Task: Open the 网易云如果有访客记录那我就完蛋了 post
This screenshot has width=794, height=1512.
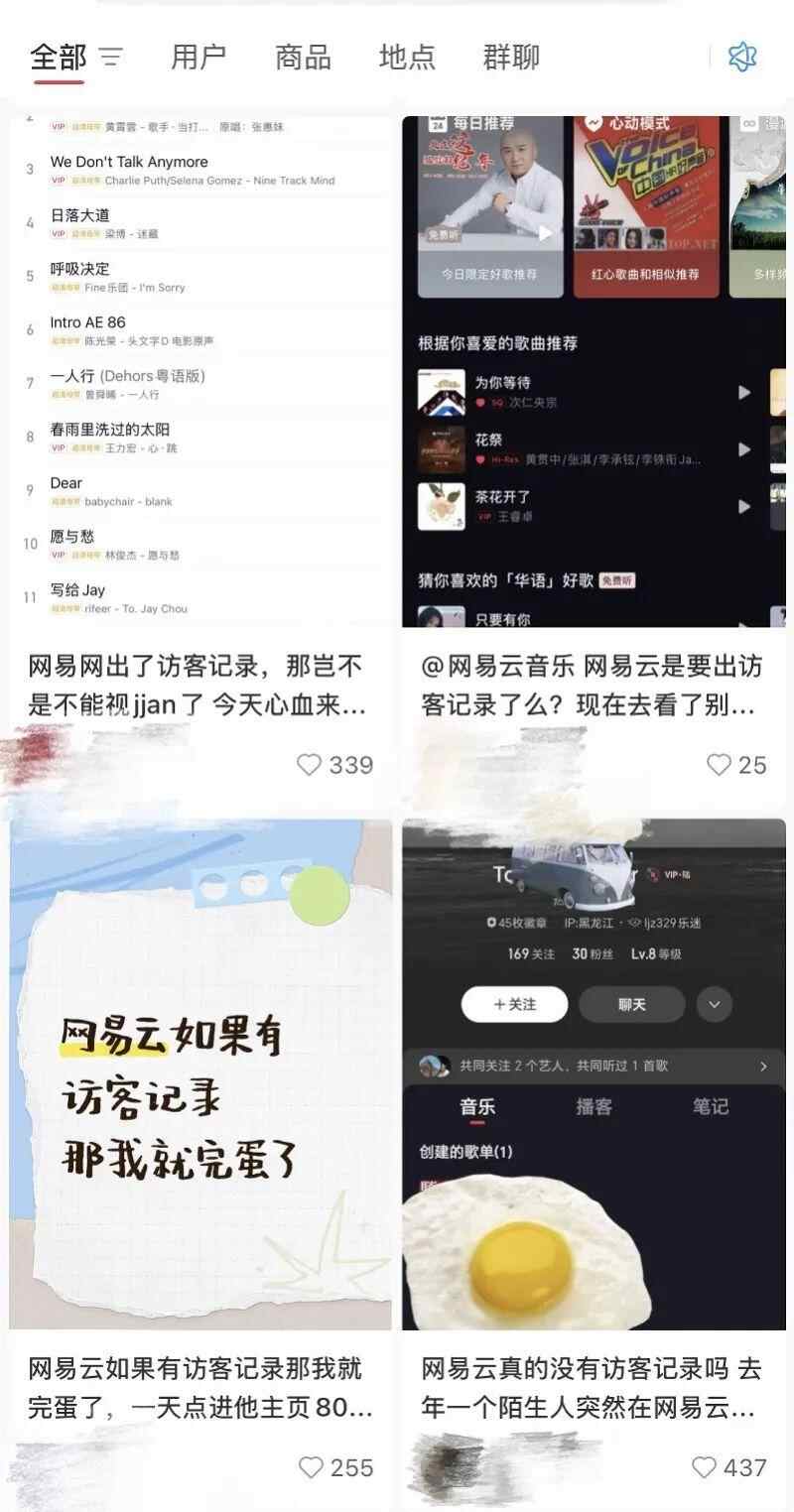Action: [x=200, y=1388]
